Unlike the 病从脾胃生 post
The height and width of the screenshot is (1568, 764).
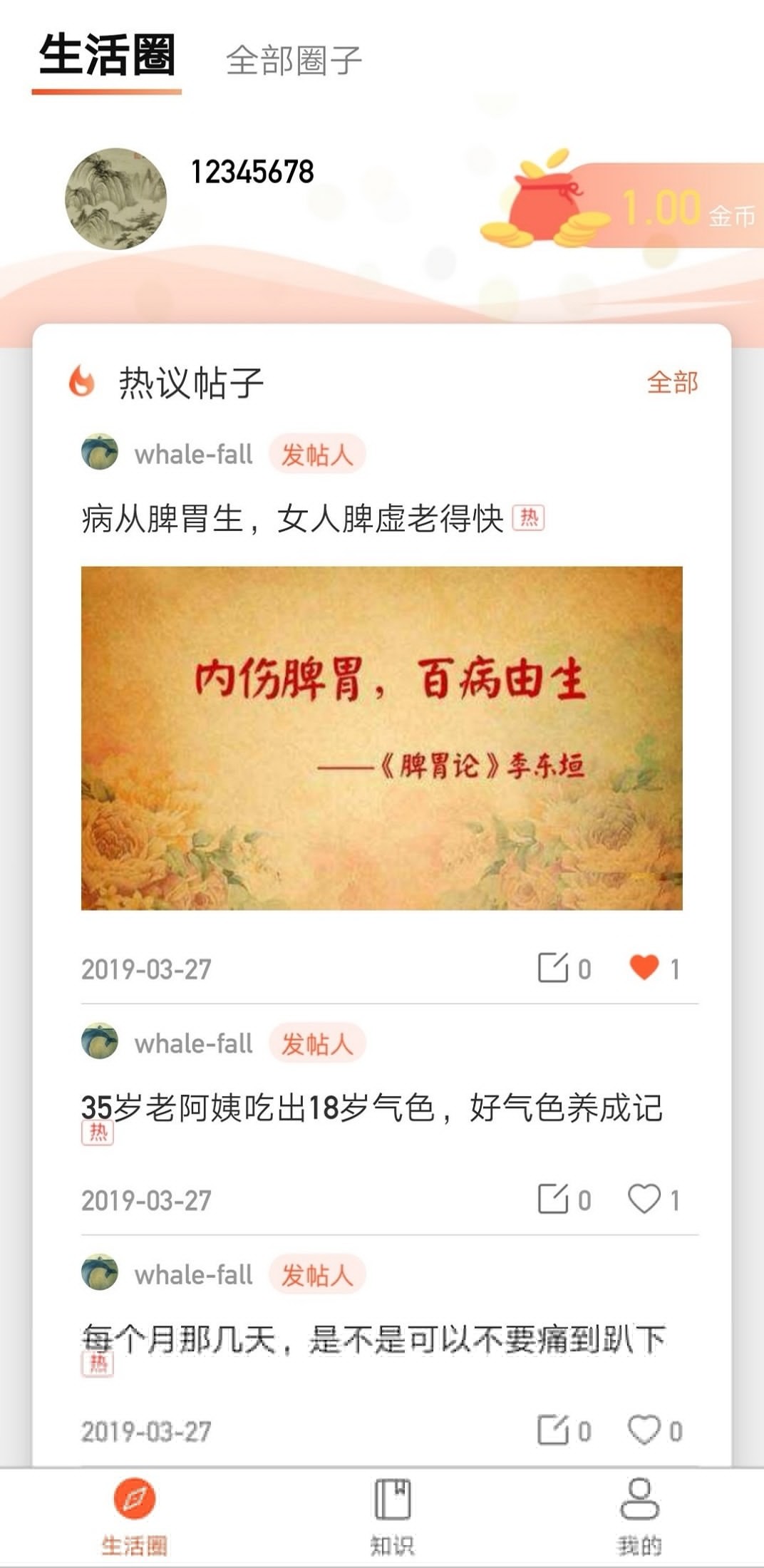coord(644,968)
